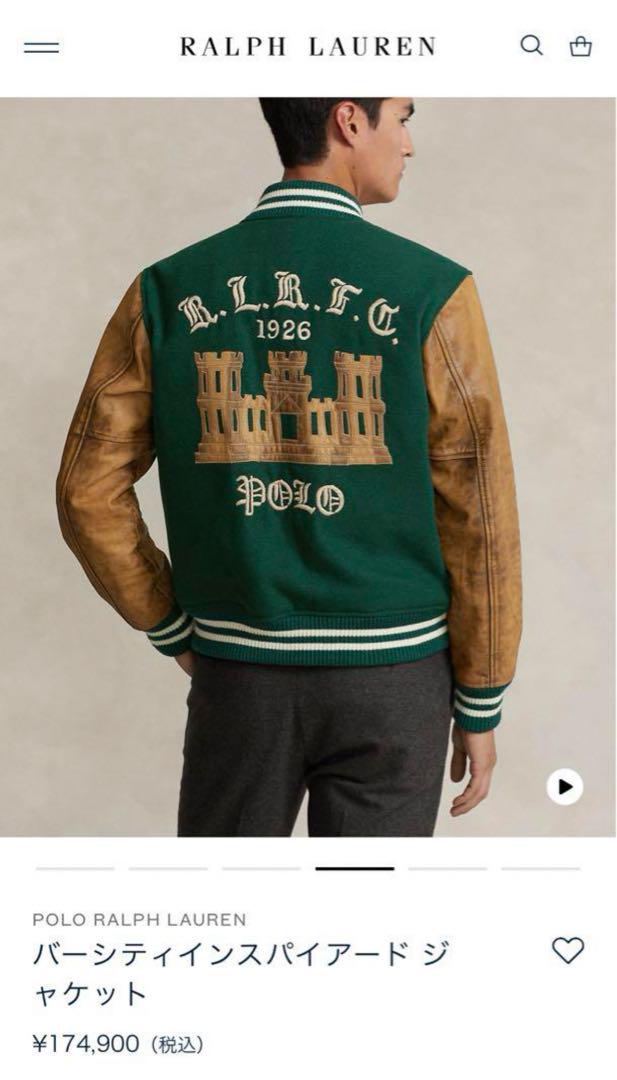
Task: Open the shopping bag
Action: (x=580, y=46)
